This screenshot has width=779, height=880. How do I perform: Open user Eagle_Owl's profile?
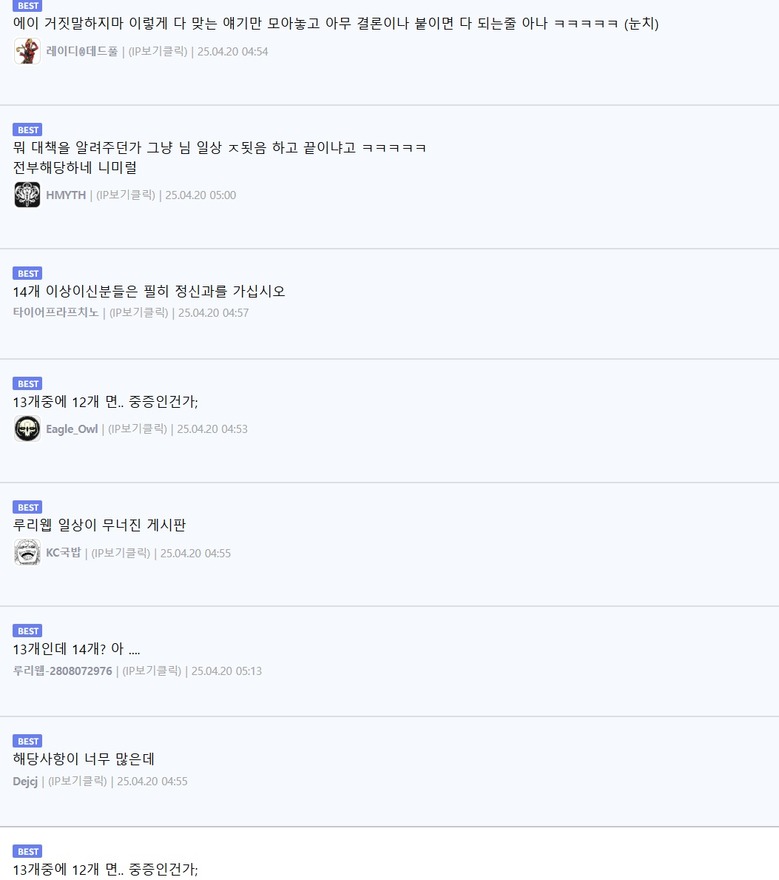click(x=71, y=429)
